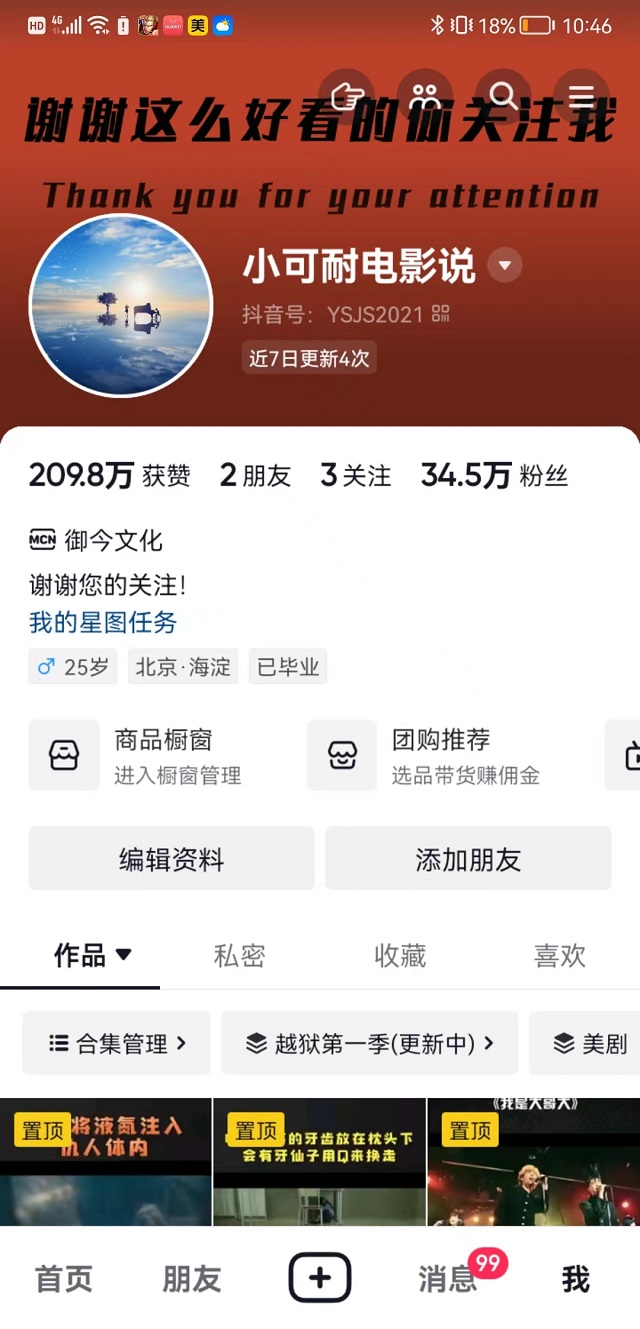Open 合集管理 collection management

click(x=117, y=1043)
